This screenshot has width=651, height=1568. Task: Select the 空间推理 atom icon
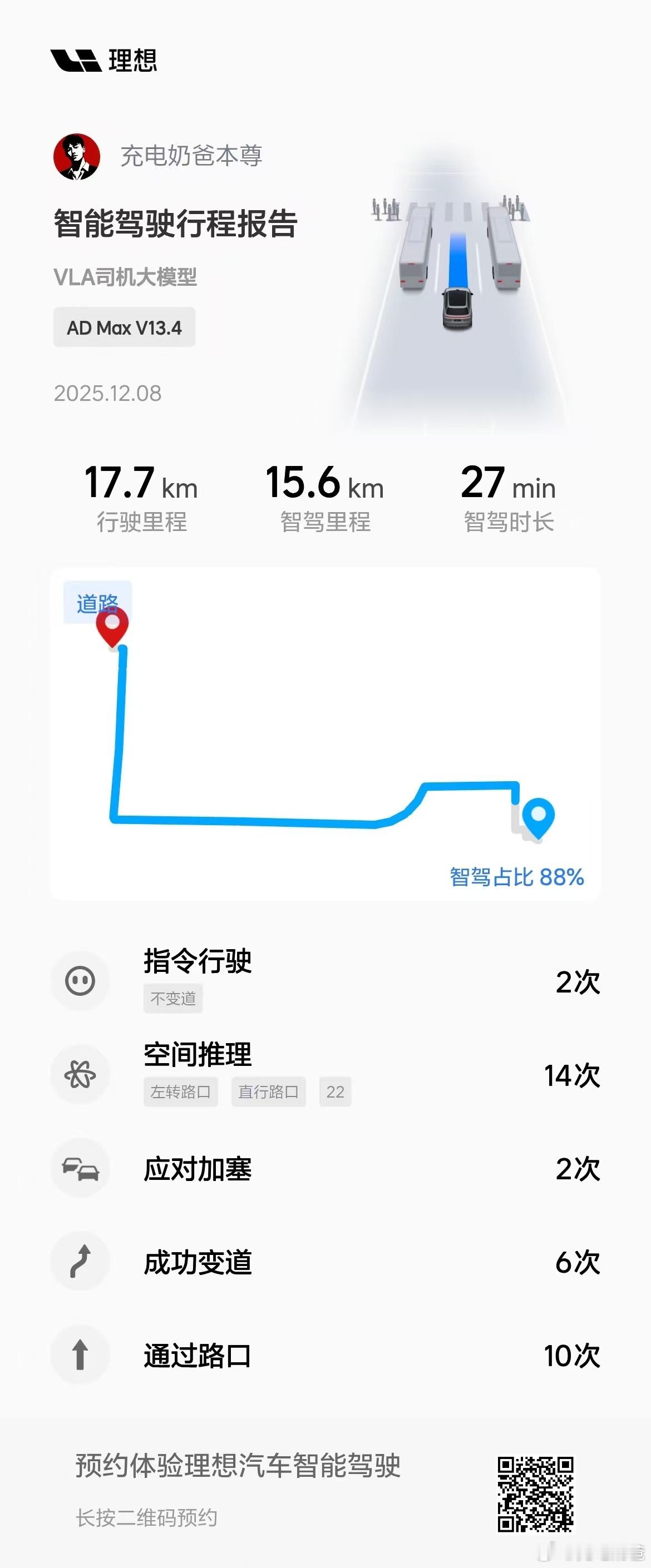[x=81, y=1074]
